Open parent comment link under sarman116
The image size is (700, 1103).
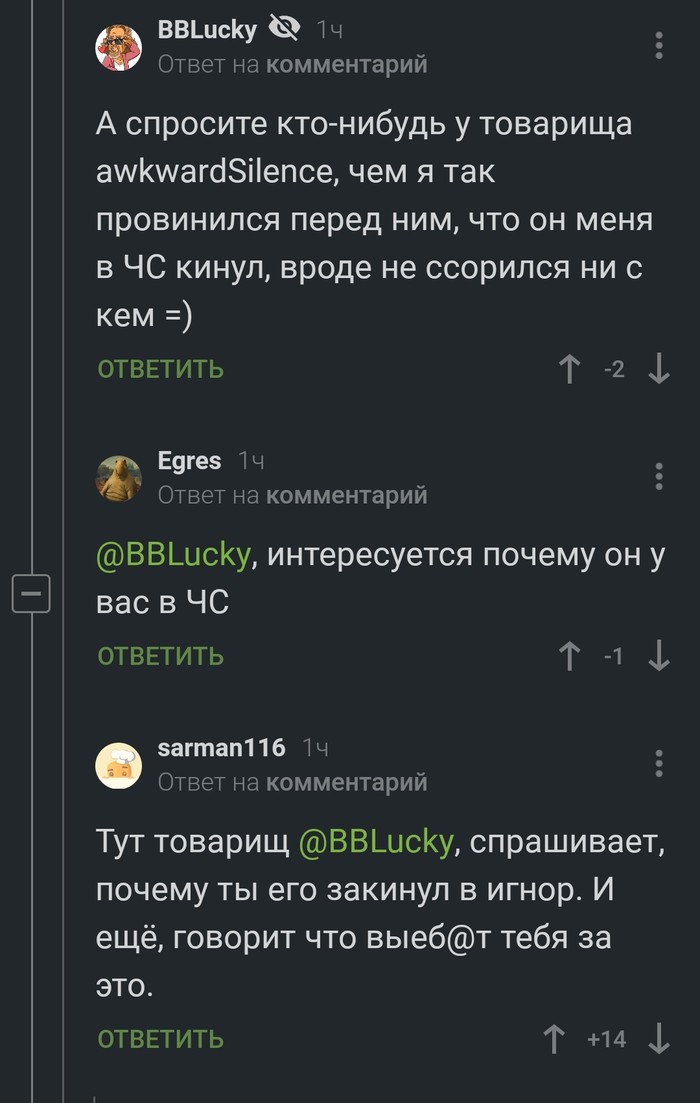click(347, 782)
